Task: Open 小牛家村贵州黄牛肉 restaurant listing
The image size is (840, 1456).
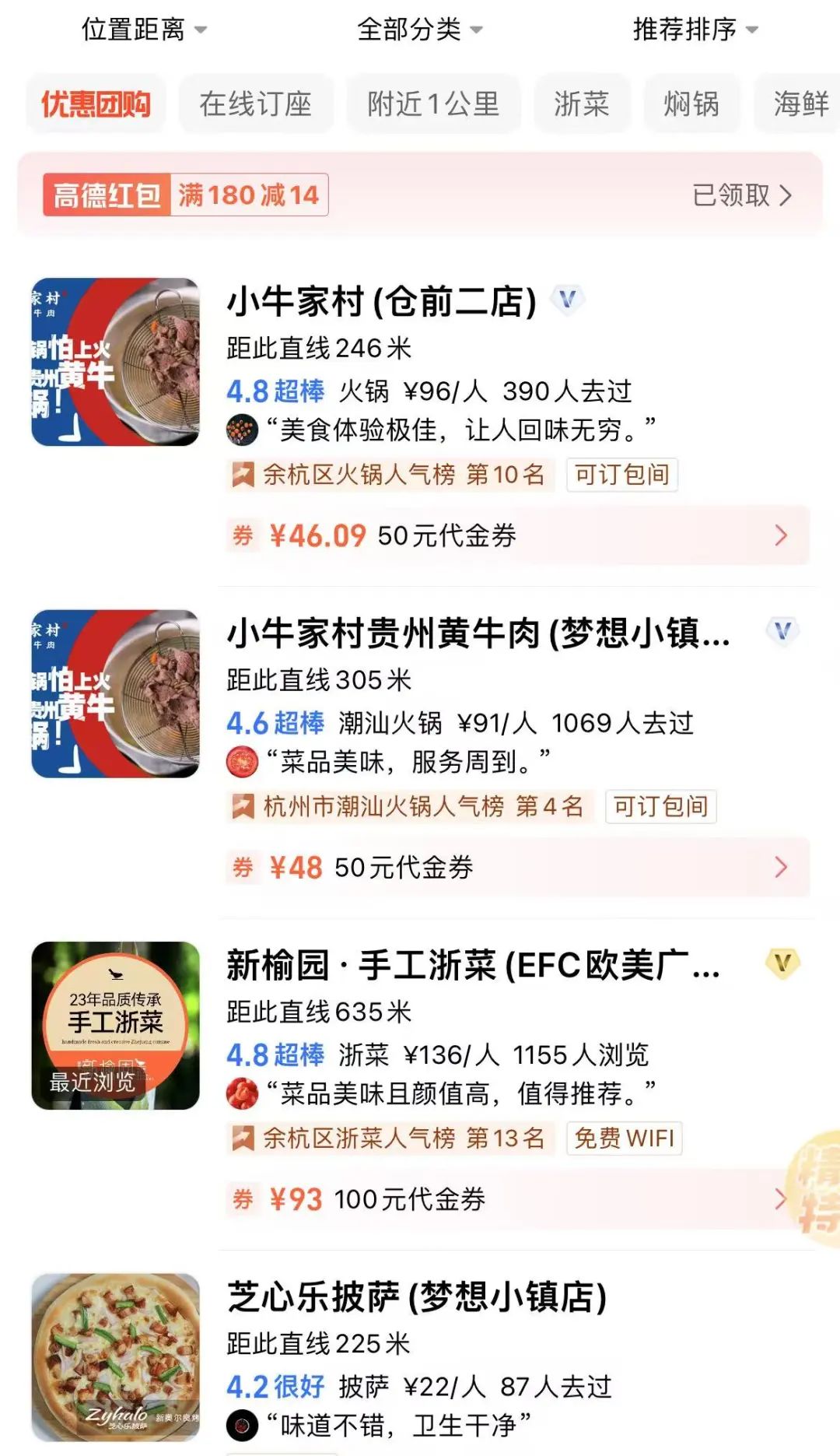Action: [x=478, y=633]
